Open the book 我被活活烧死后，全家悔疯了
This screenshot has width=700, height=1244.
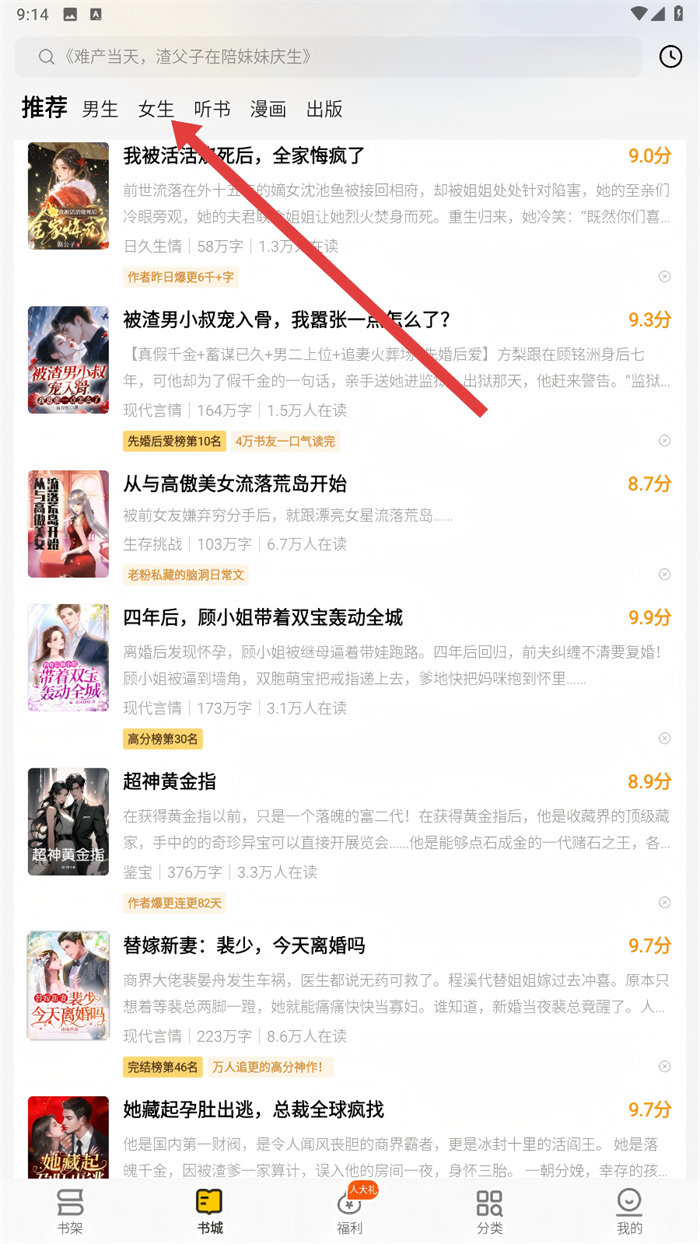pyautogui.click(x=244, y=156)
